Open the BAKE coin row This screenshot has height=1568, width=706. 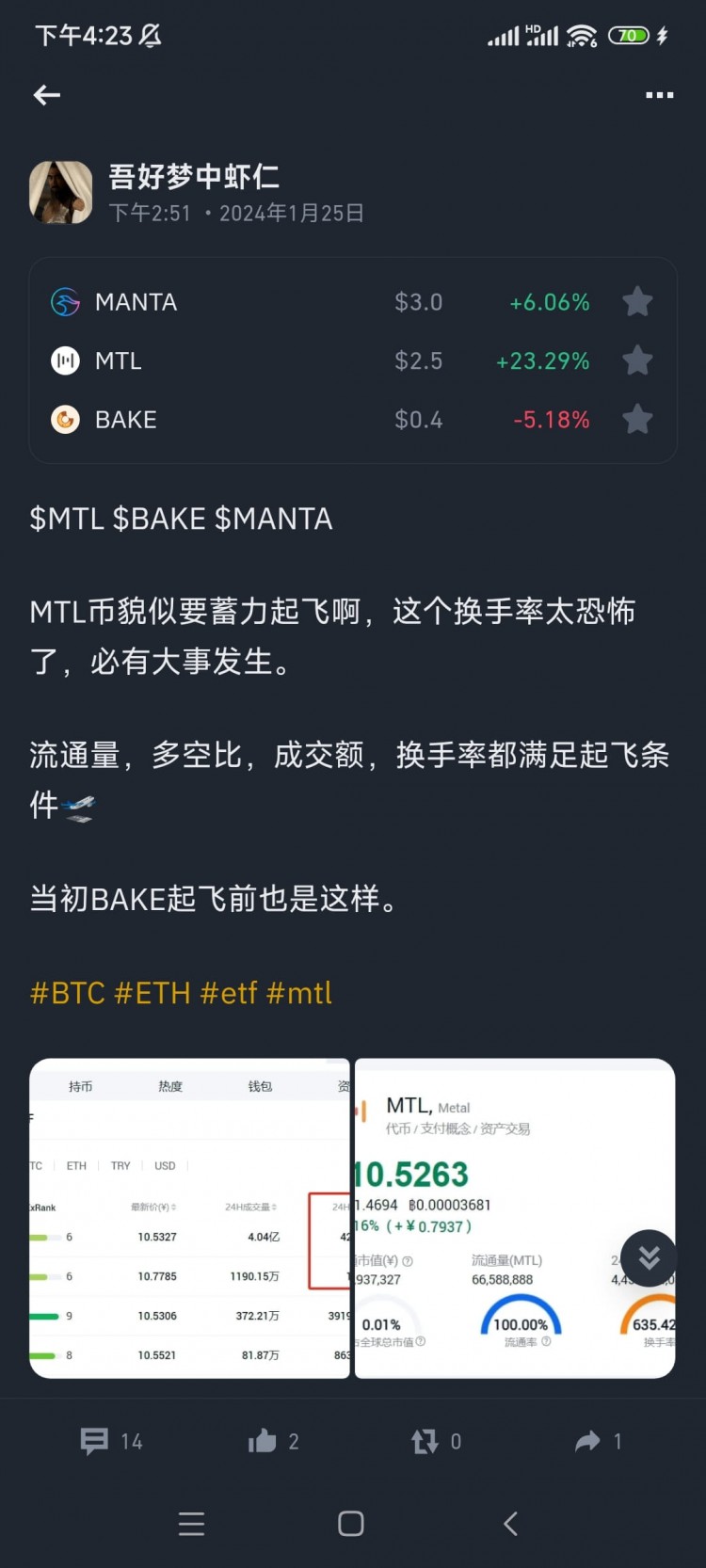125,420
